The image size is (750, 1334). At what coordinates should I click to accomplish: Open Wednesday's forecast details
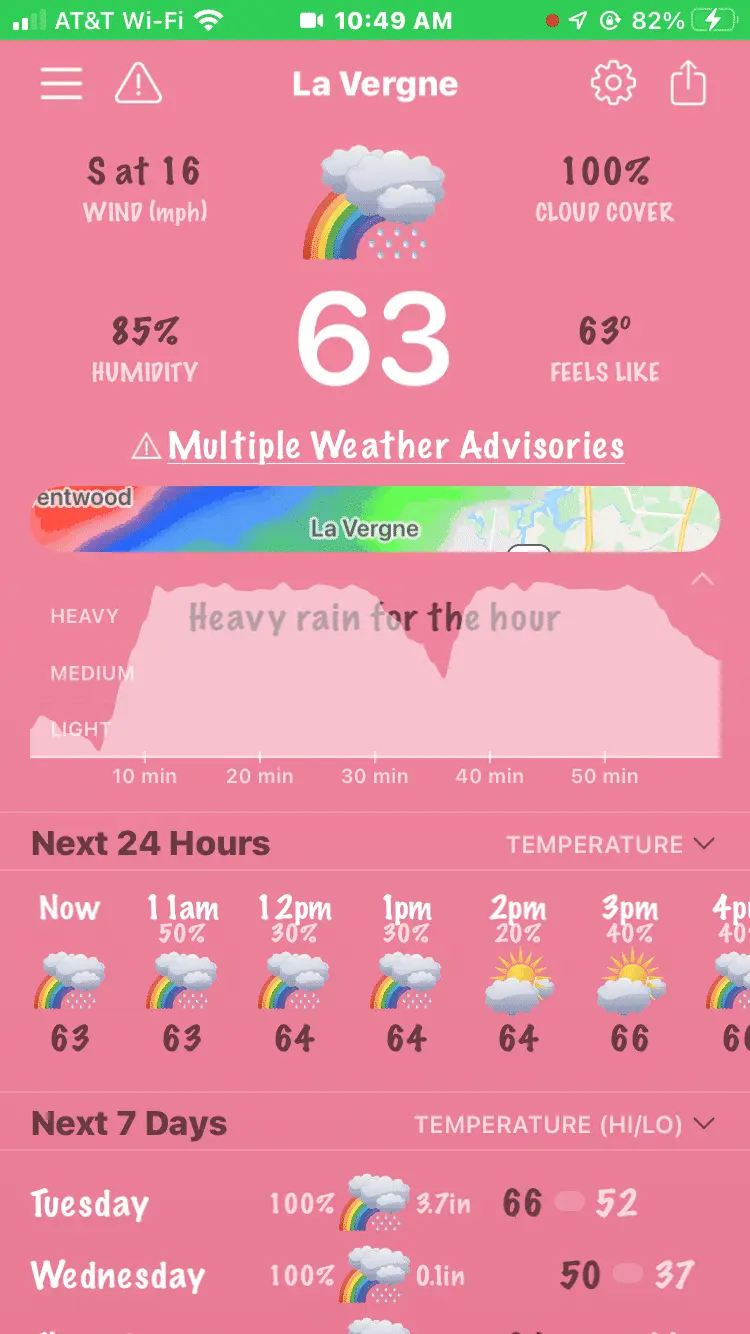coord(375,1275)
